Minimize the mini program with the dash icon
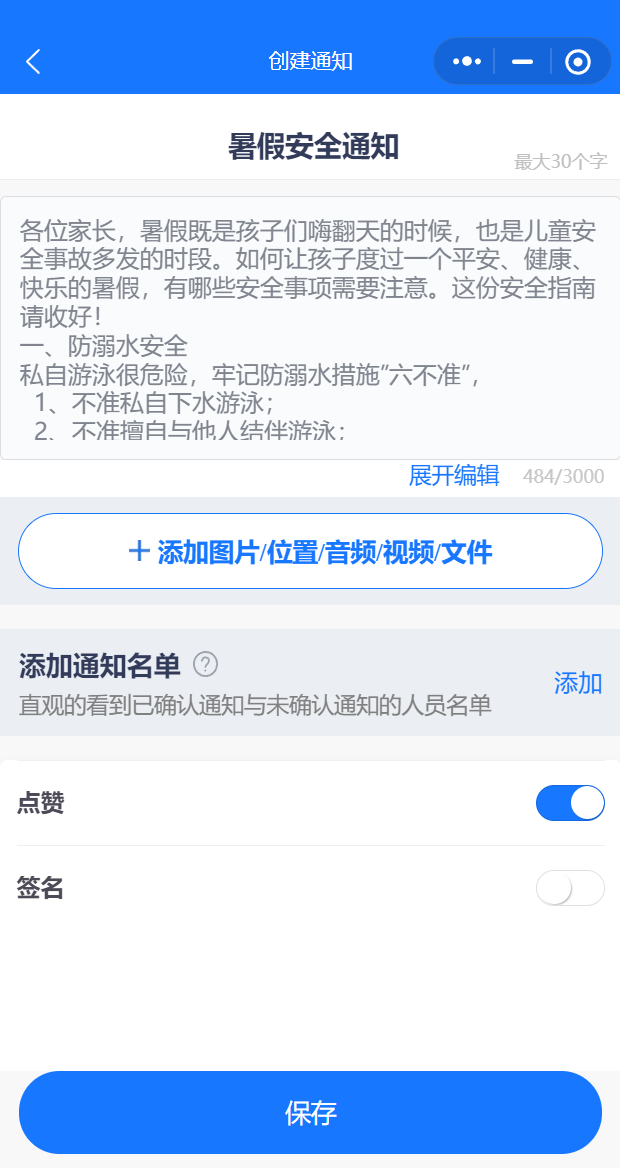The width and height of the screenshot is (620, 1168). coord(522,61)
